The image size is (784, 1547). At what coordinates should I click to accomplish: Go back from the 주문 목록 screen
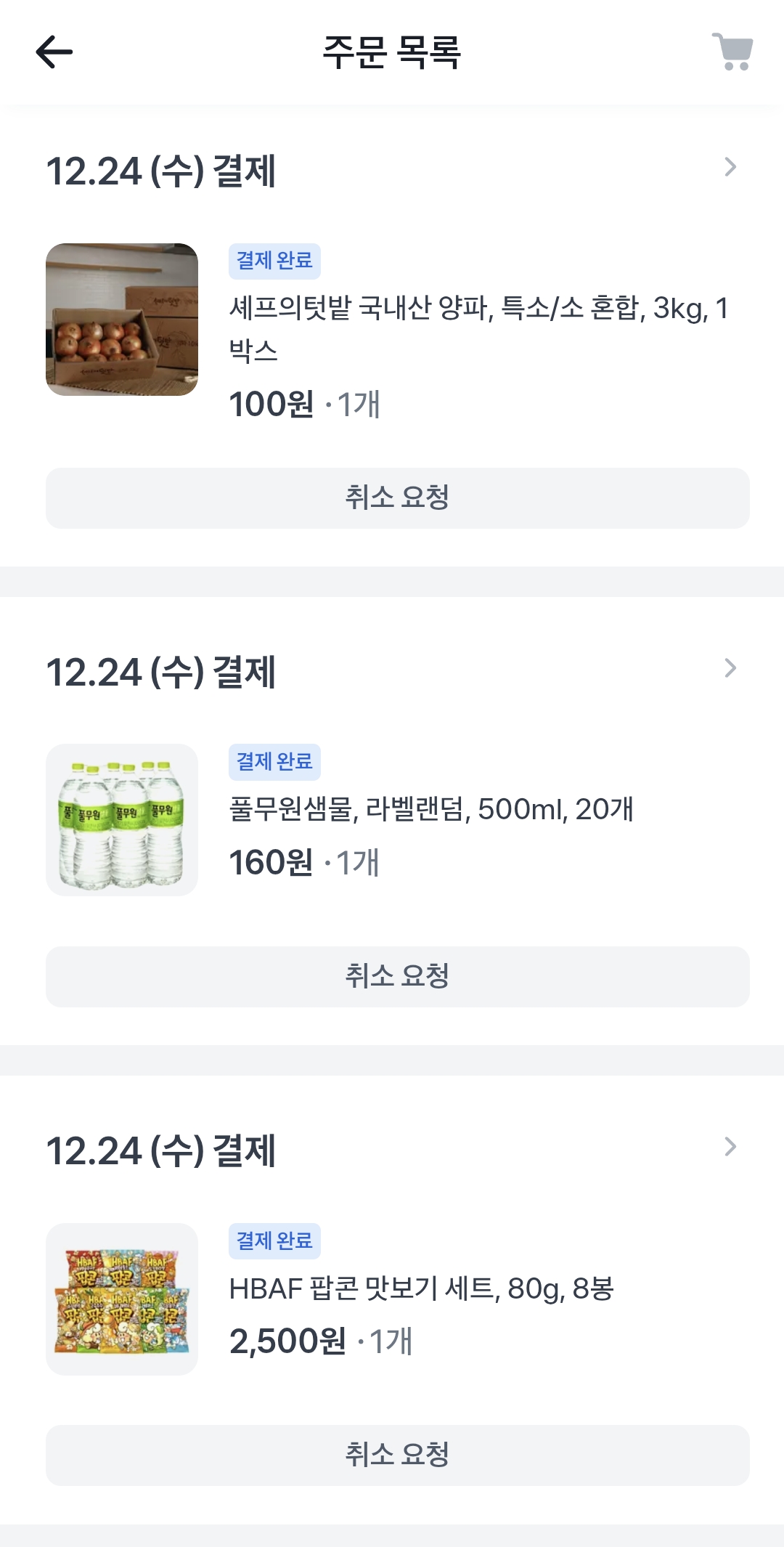[54, 52]
